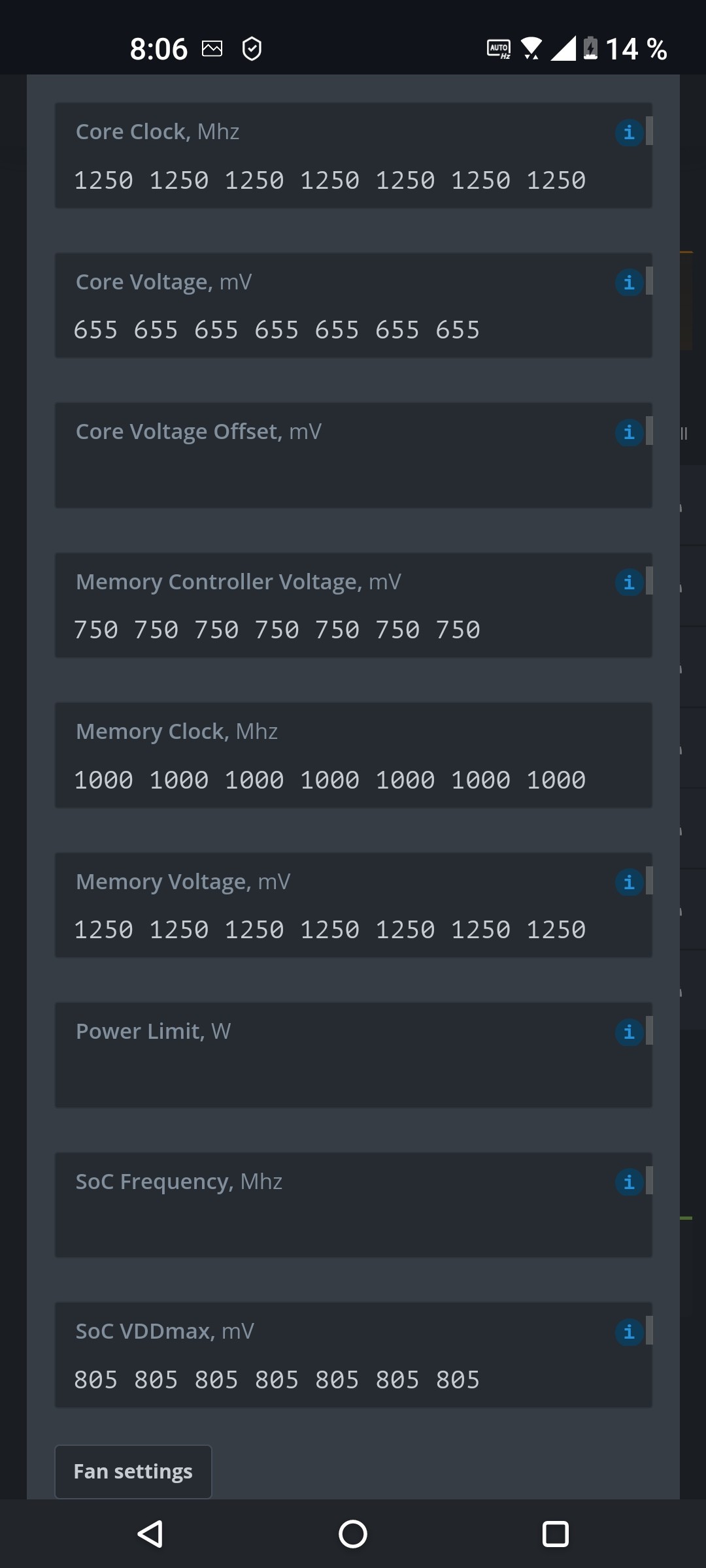This screenshot has height=1568, width=706.
Task: Edit Memory Controller Voltage values
Action: pyautogui.click(x=353, y=605)
